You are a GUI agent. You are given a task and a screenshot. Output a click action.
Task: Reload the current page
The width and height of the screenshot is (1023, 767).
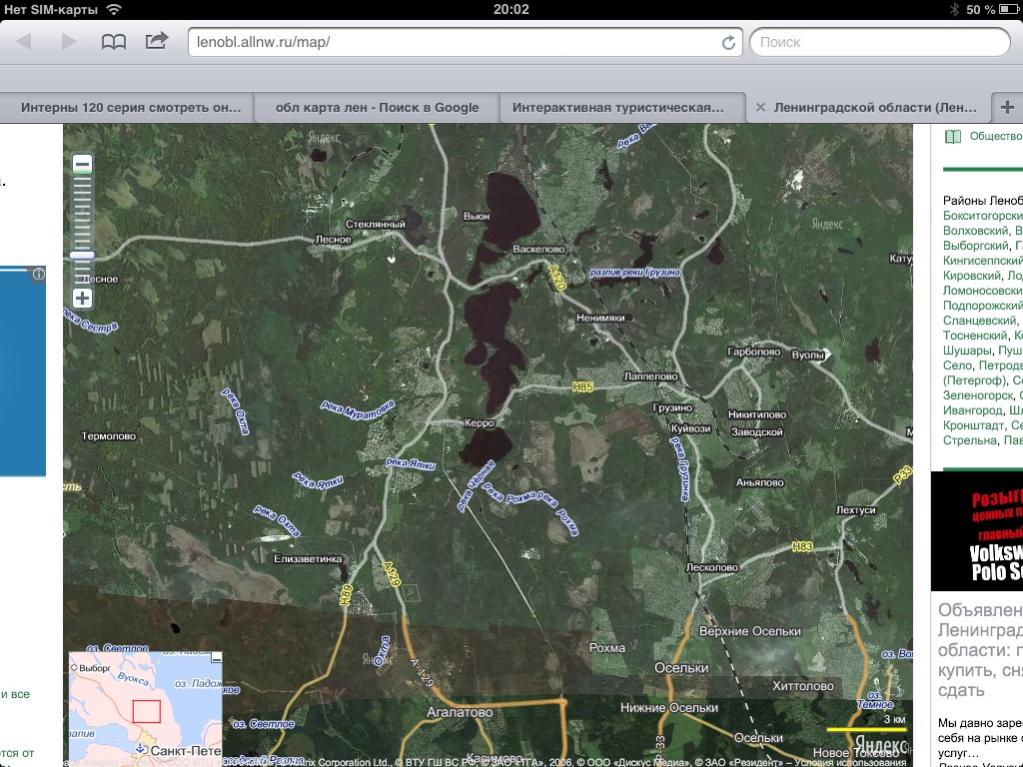tap(729, 42)
